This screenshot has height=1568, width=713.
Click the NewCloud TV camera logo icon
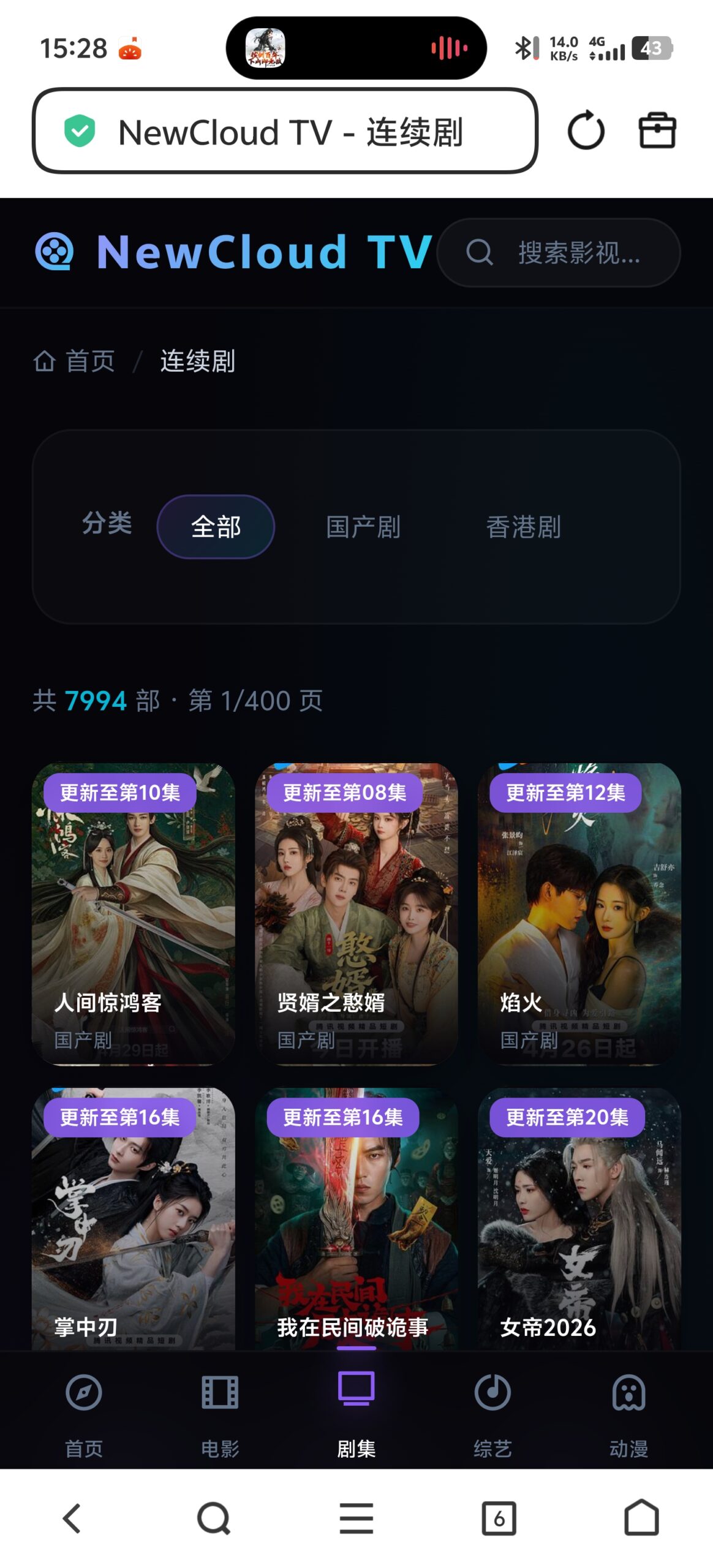pyautogui.click(x=55, y=253)
